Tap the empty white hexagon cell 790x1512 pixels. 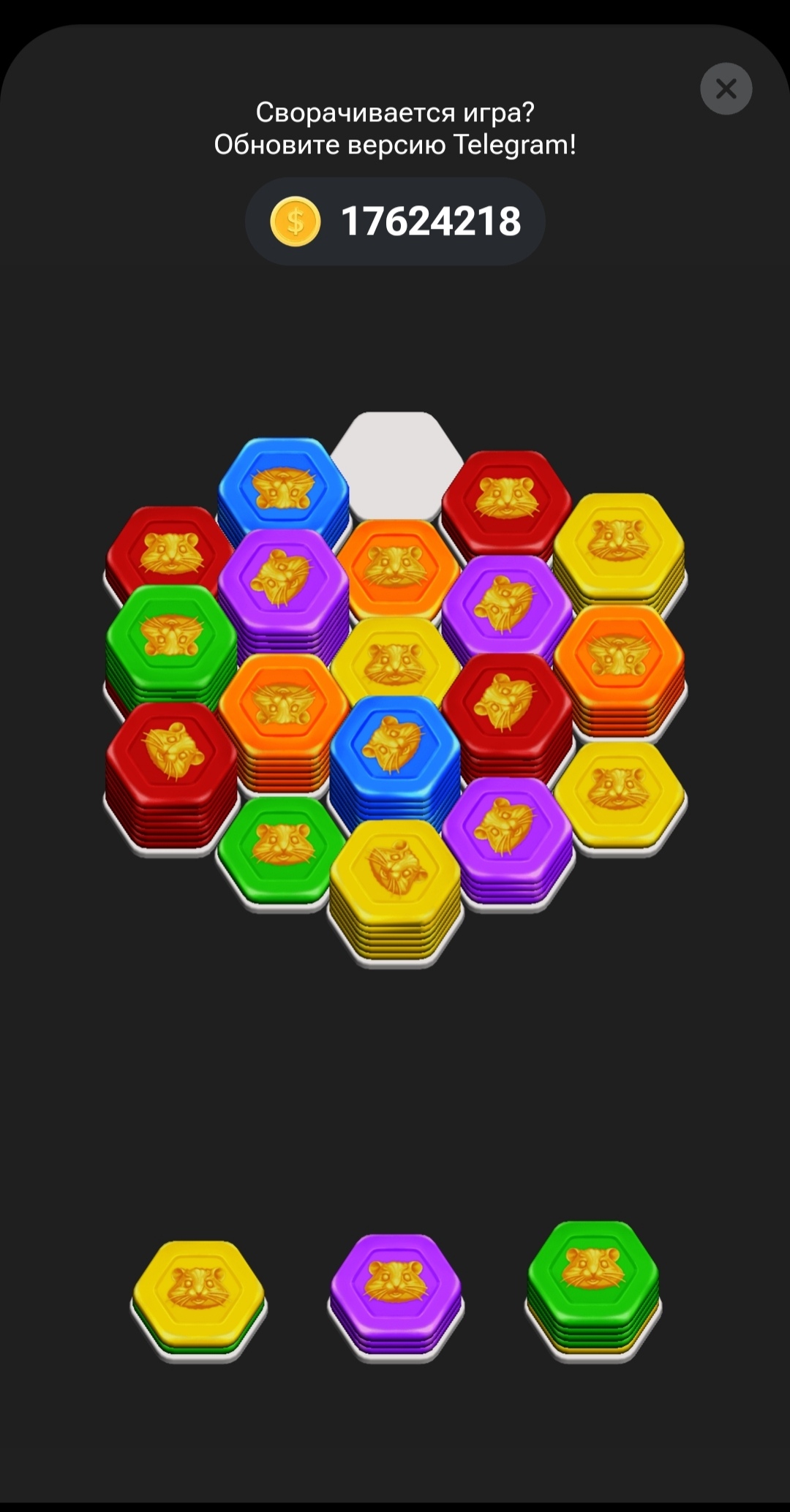(x=397, y=465)
